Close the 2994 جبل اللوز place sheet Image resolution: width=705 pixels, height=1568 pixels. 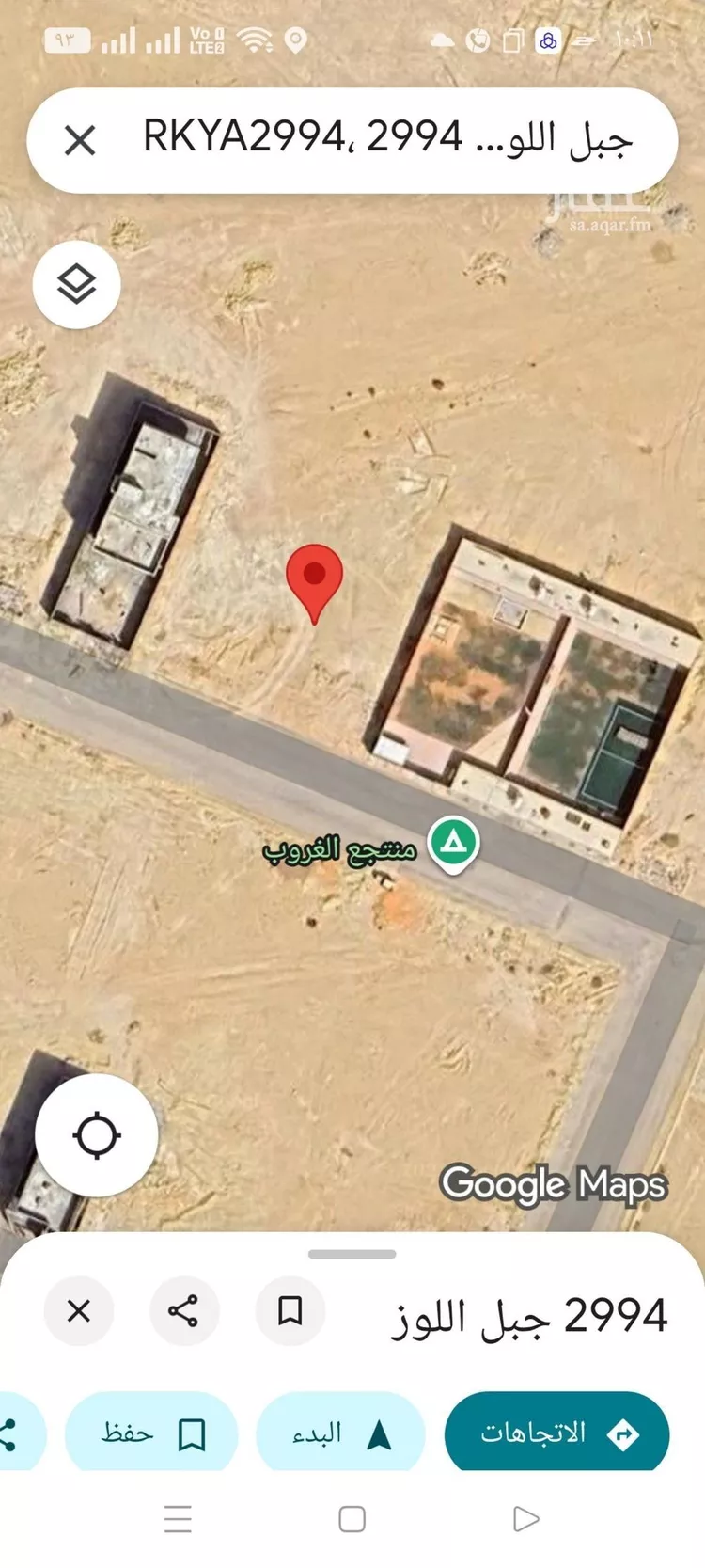[x=79, y=1310]
